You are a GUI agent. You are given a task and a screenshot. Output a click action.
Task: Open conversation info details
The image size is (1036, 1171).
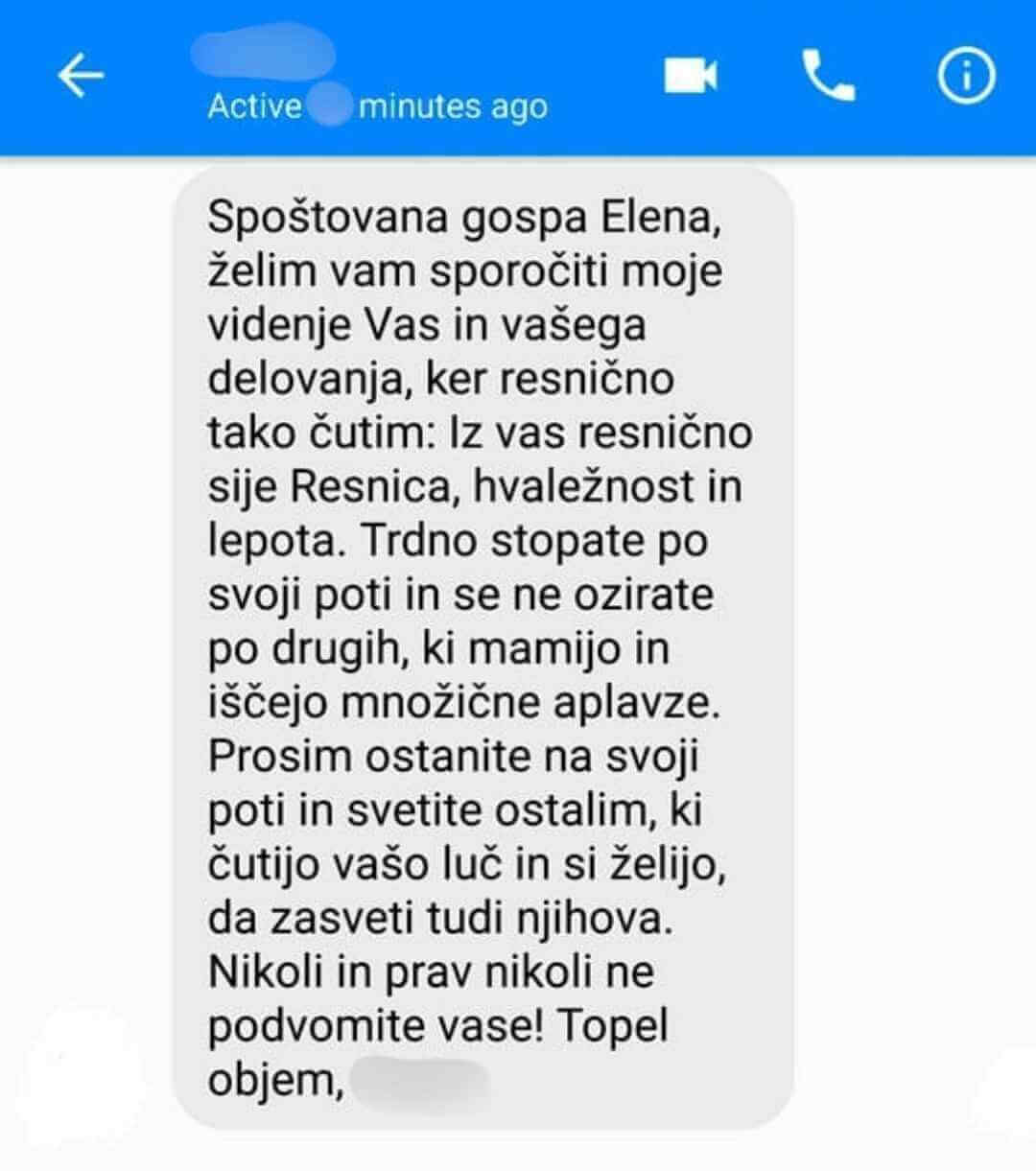click(965, 76)
